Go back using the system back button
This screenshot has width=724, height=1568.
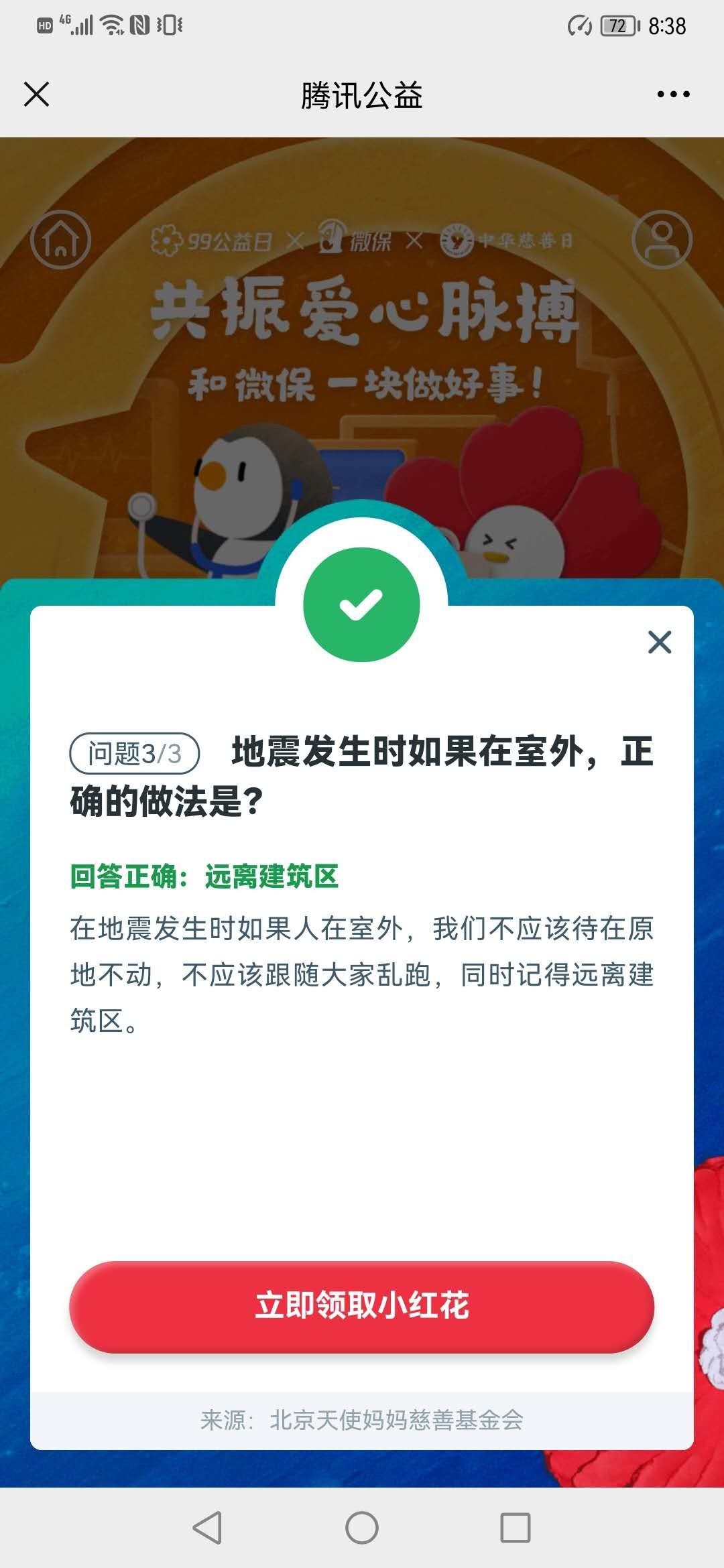(x=207, y=1528)
